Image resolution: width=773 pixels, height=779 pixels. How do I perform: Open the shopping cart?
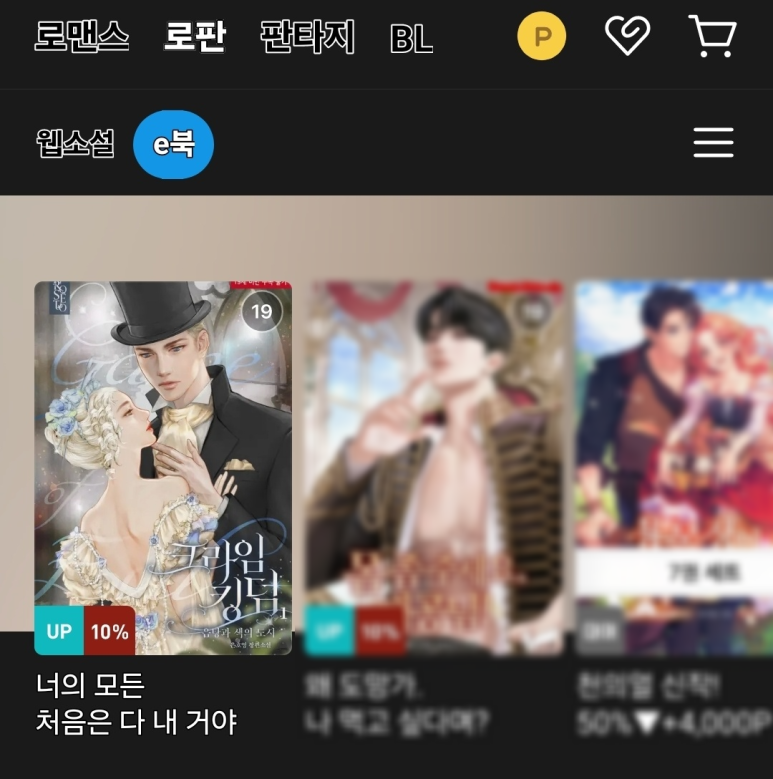712,36
